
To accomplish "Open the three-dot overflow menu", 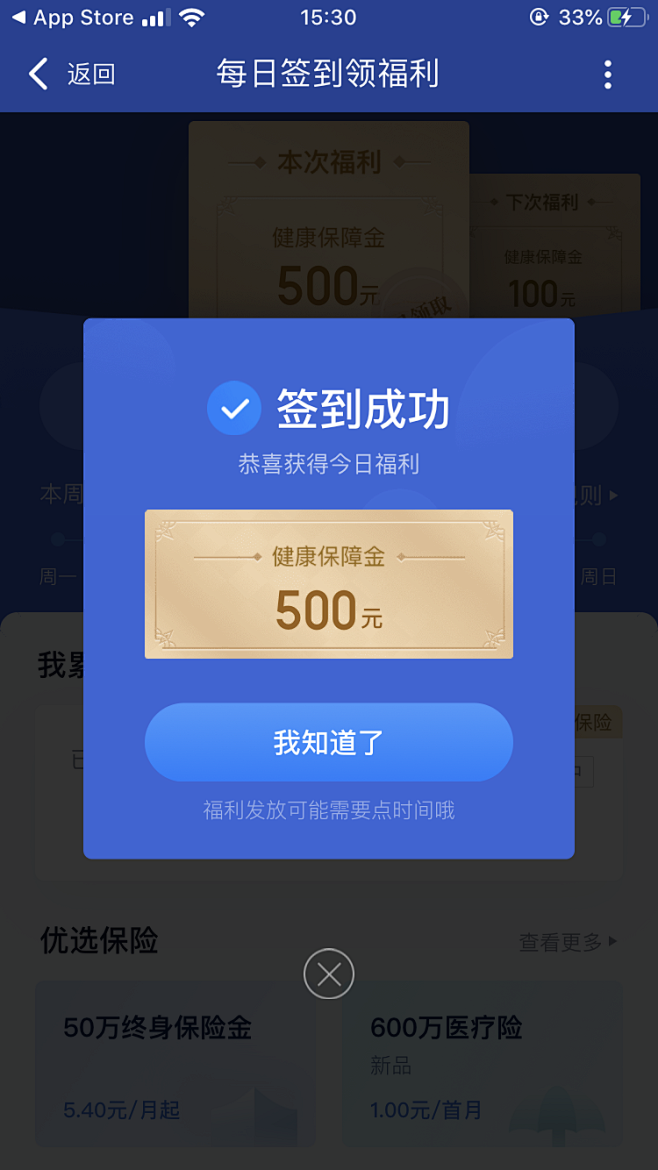I will coord(607,74).
